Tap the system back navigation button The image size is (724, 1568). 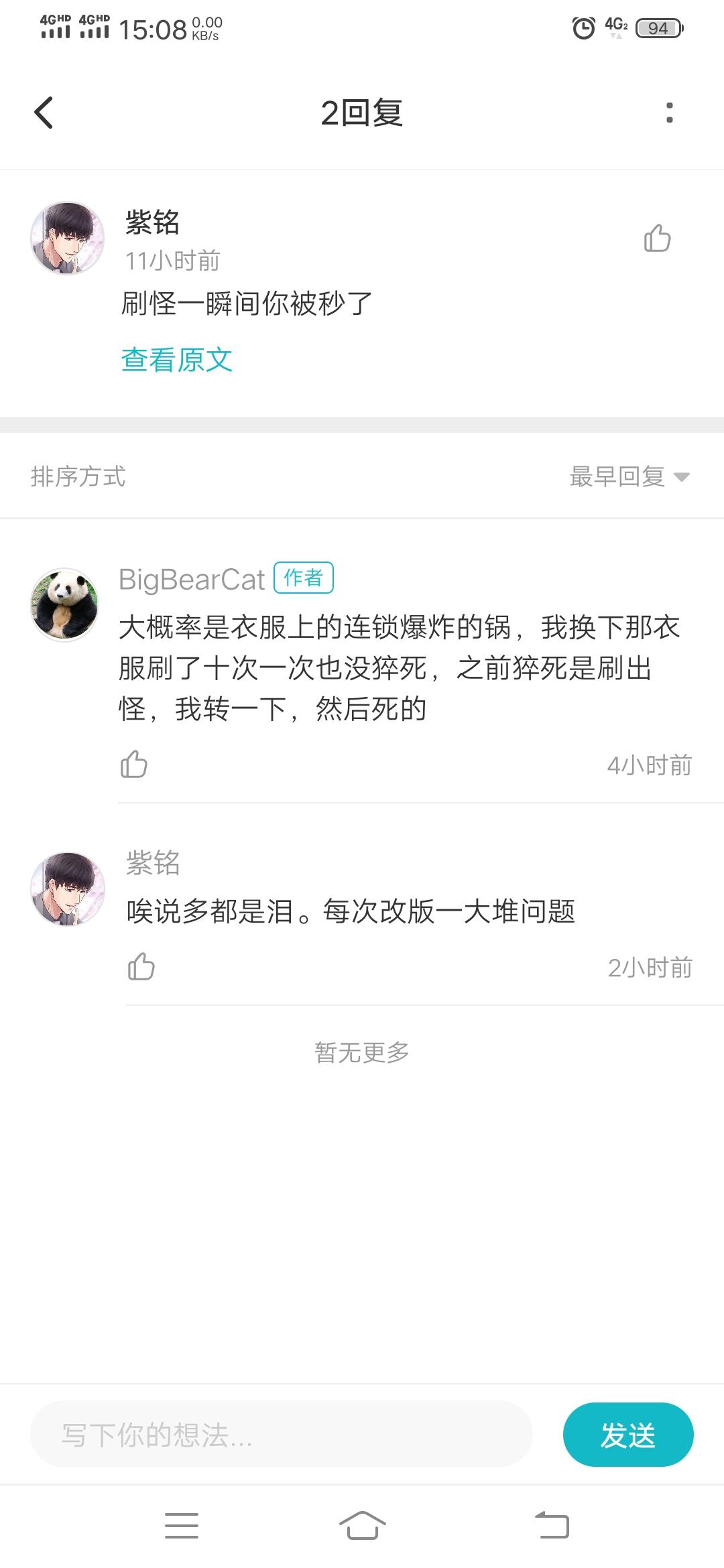click(x=552, y=1526)
